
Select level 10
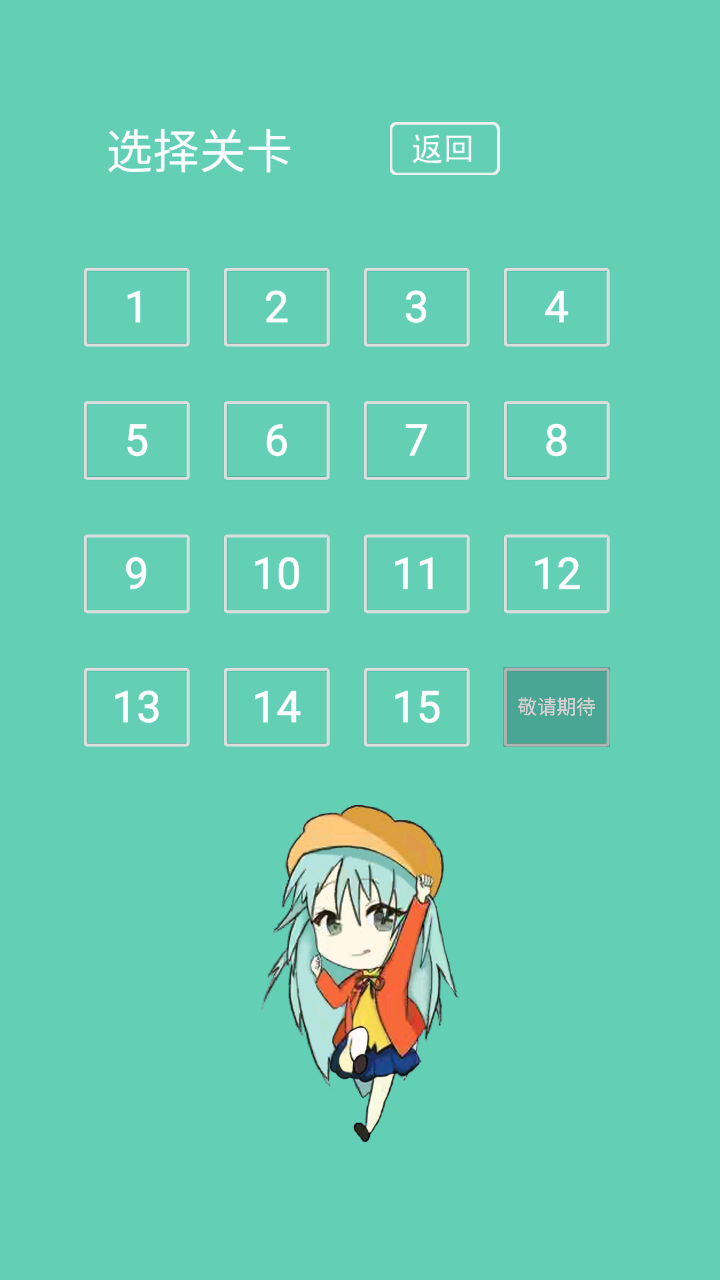pos(277,574)
